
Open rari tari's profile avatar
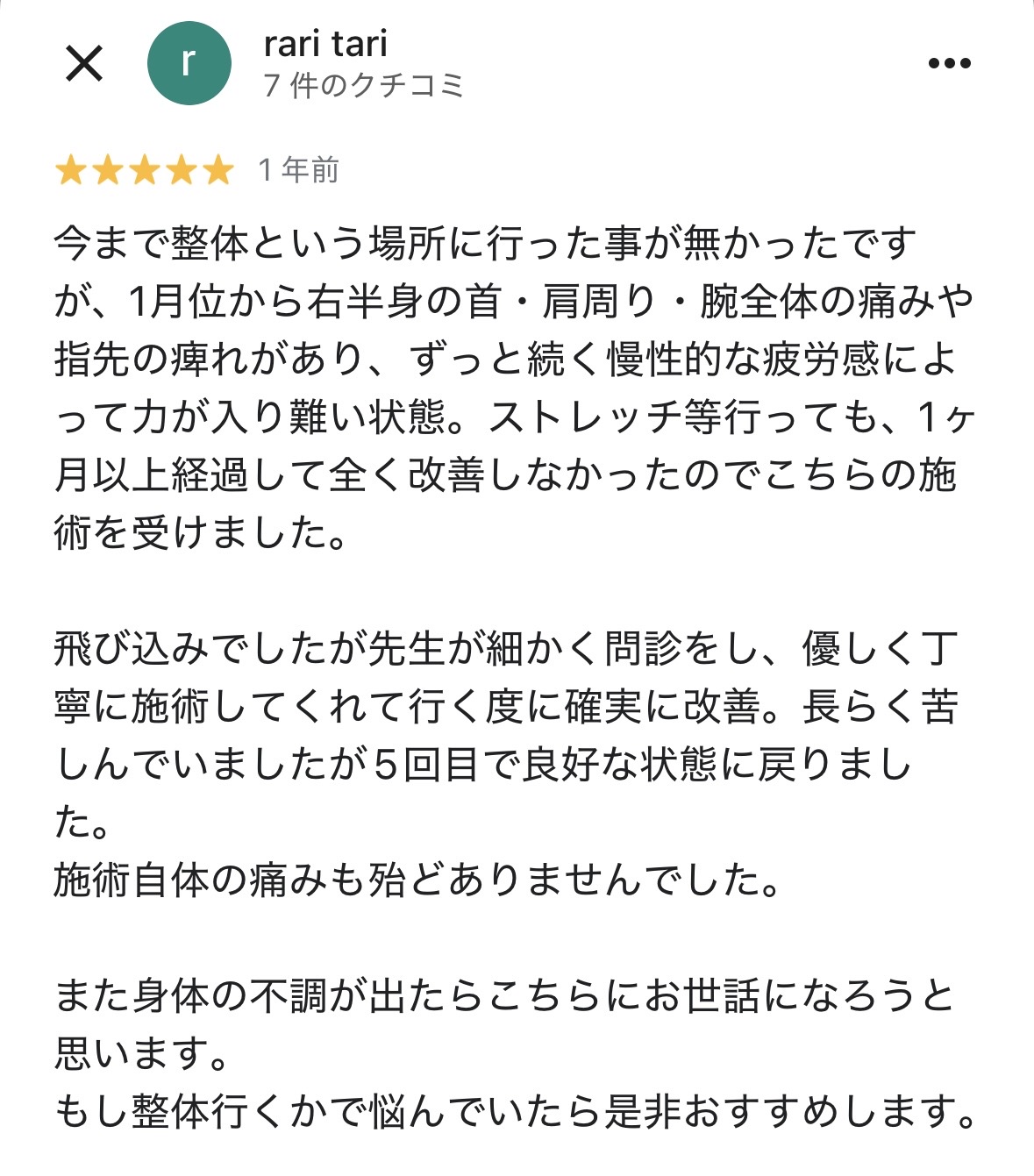189,63
